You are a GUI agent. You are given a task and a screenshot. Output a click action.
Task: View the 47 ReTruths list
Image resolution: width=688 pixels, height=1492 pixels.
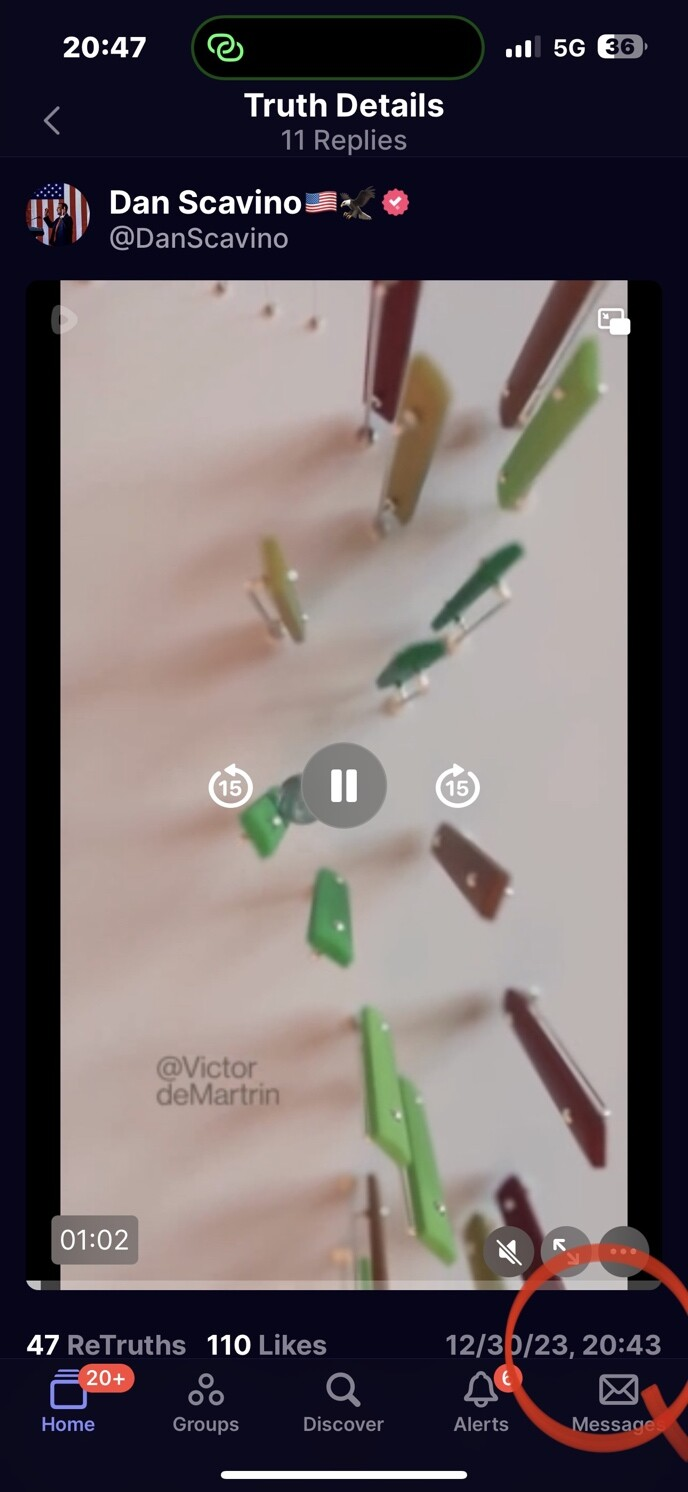click(106, 1345)
